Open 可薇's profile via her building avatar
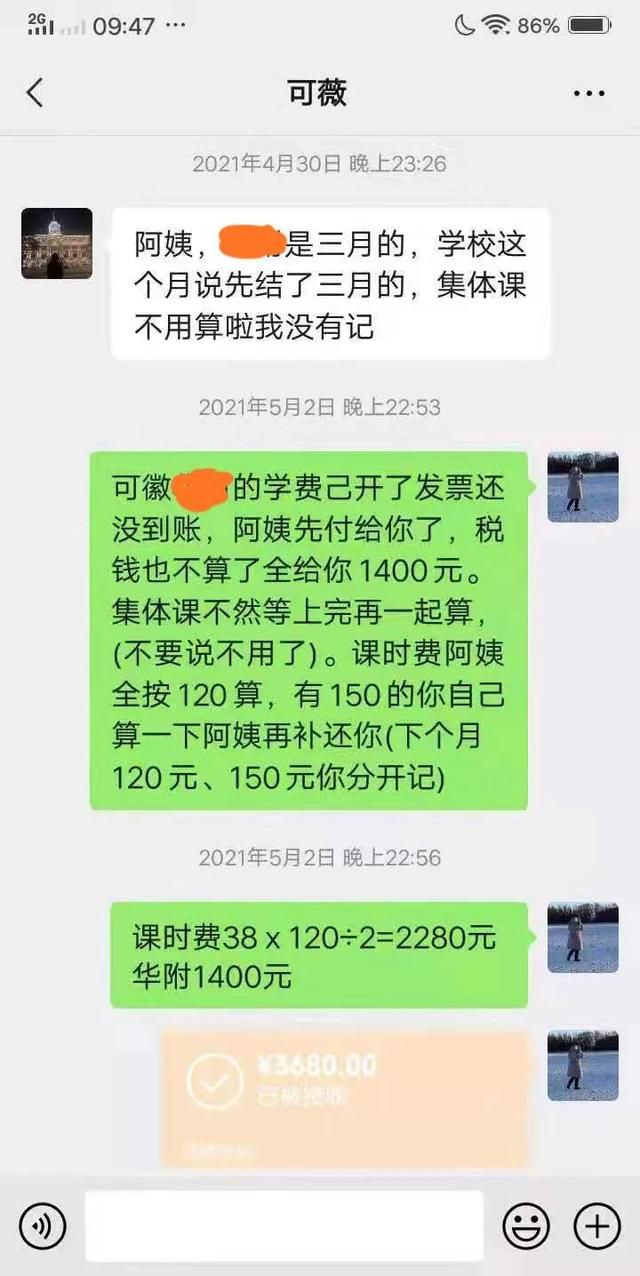 (57, 243)
